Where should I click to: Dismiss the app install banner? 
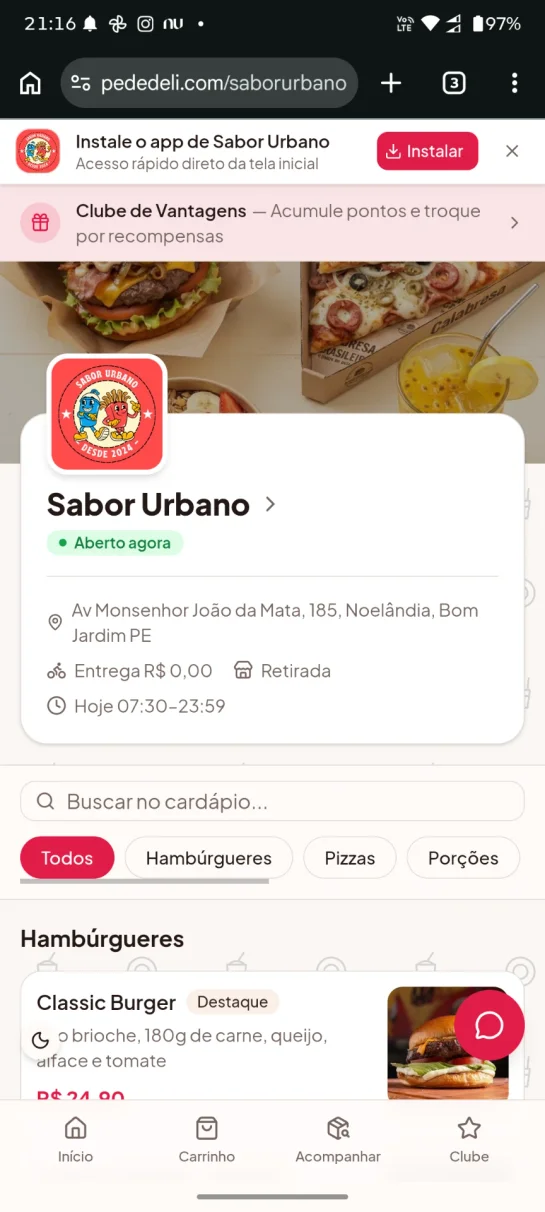tap(512, 151)
